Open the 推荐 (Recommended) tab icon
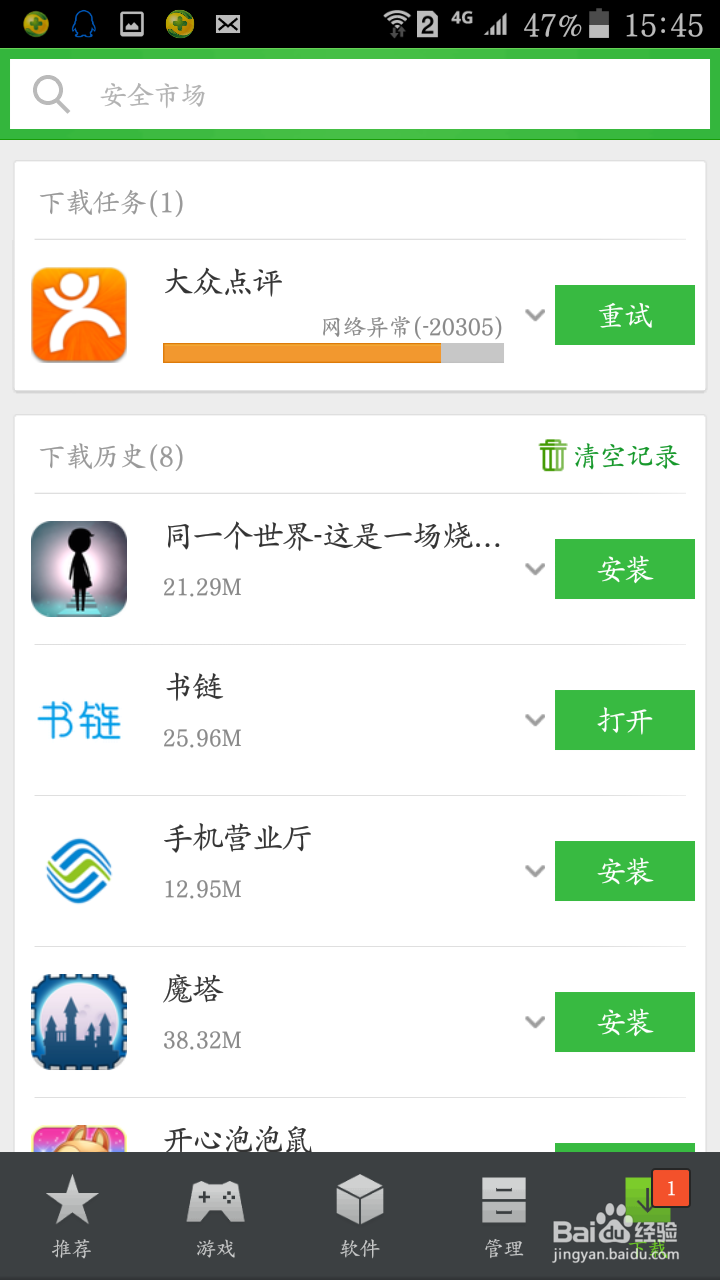Screen dimensions: 720x1280 (72, 1199)
